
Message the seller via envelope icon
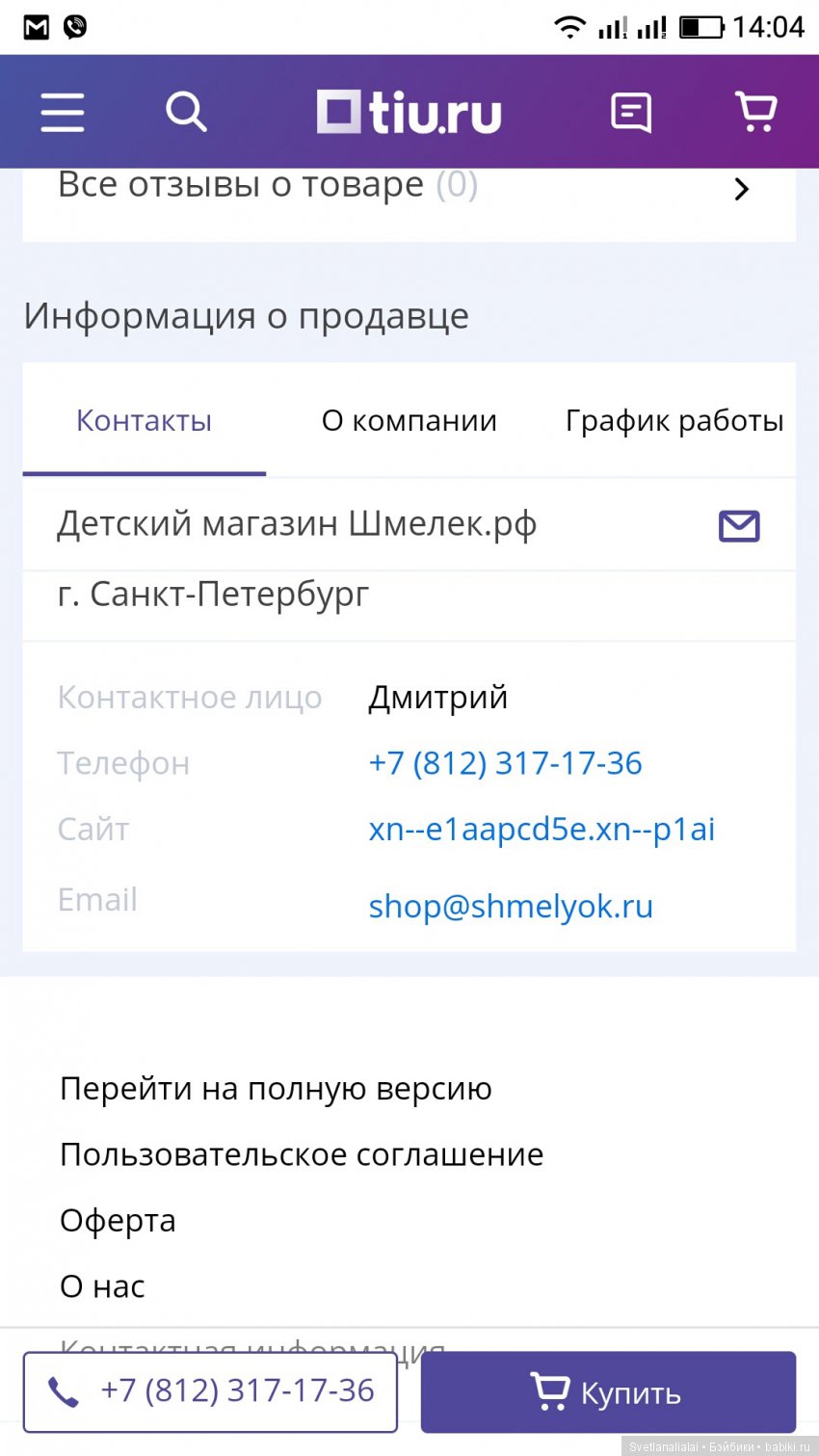pos(739,526)
